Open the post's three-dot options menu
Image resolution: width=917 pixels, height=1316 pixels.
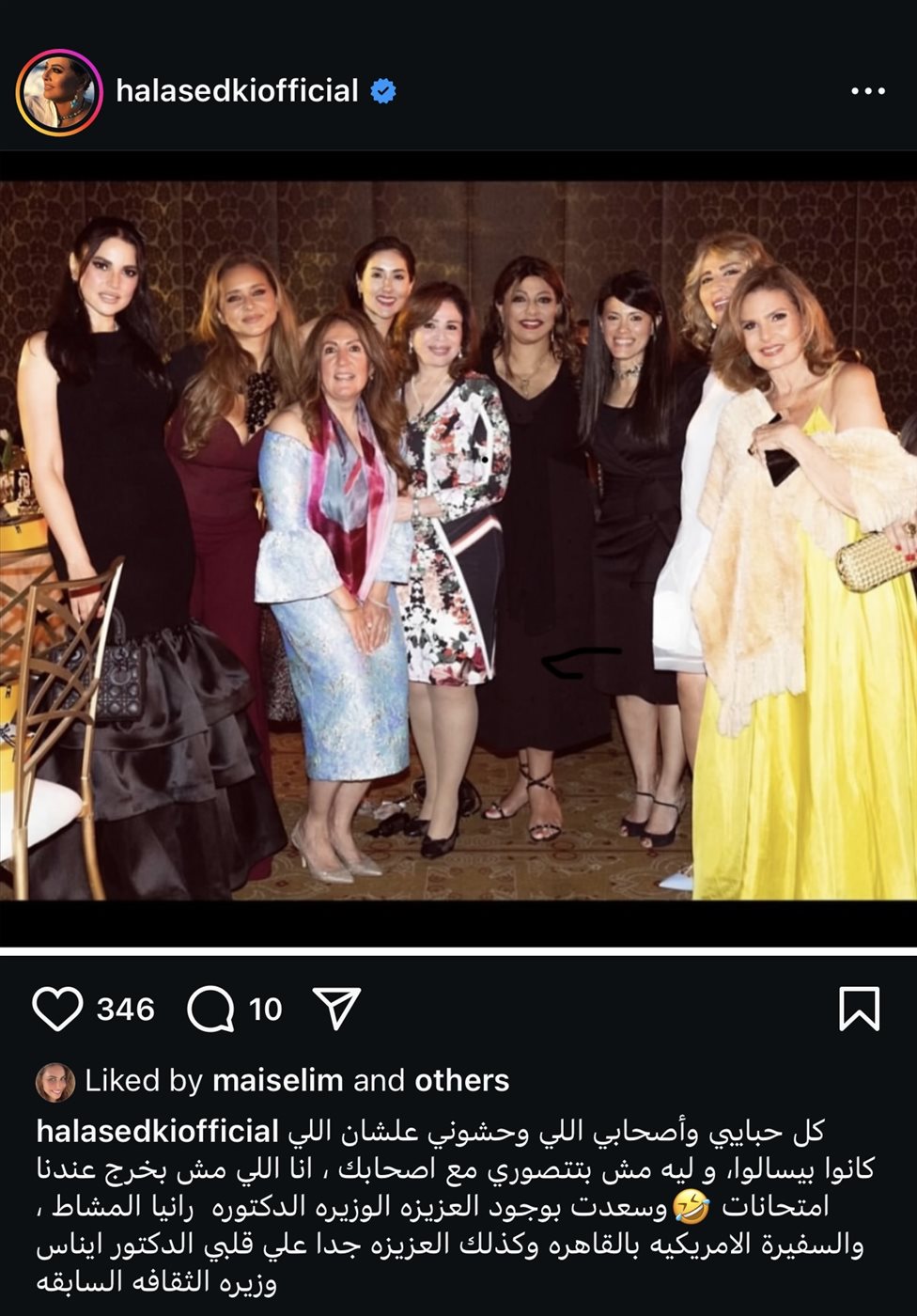click(x=867, y=91)
